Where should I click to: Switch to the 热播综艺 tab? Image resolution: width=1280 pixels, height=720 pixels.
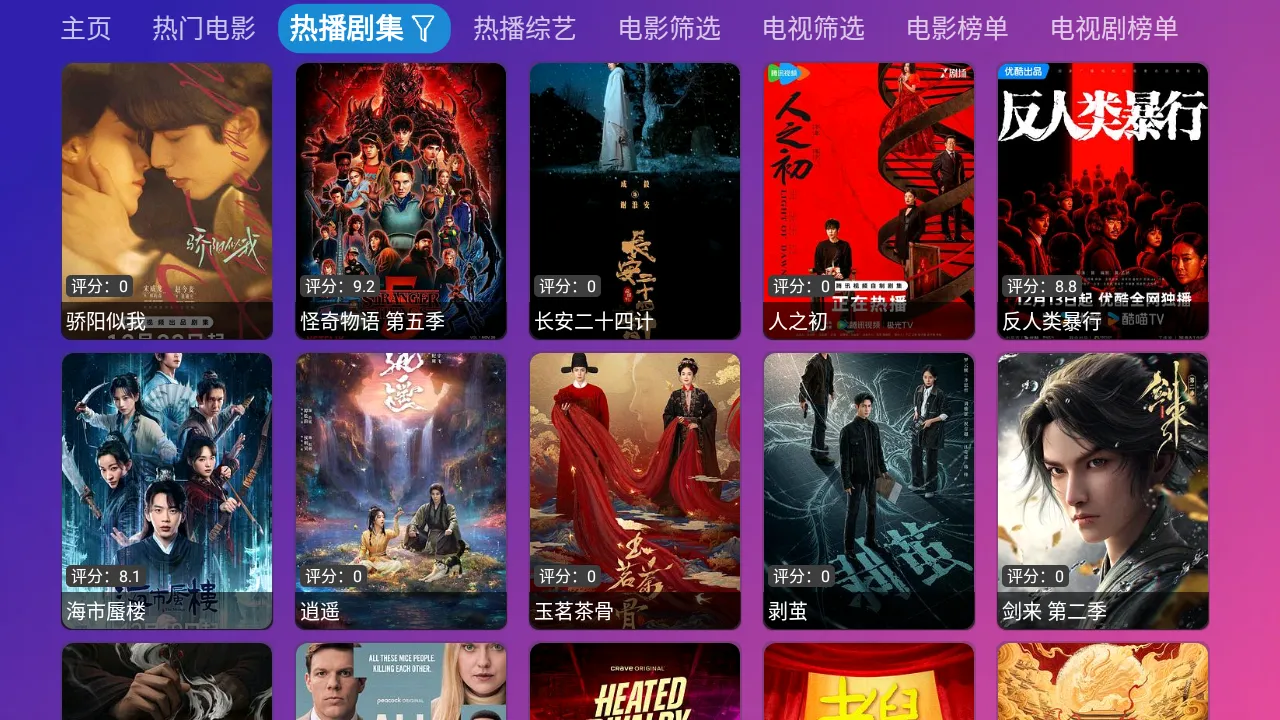point(525,28)
